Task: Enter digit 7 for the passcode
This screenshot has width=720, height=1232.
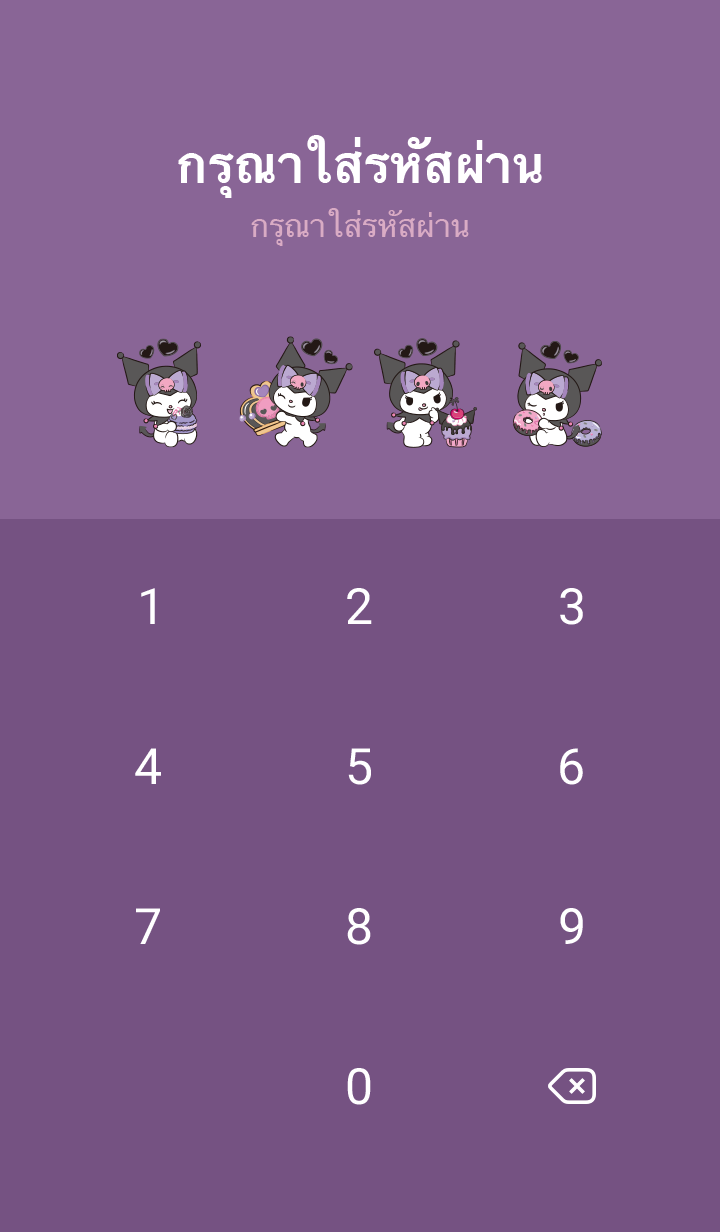Action: pos(148,927)
